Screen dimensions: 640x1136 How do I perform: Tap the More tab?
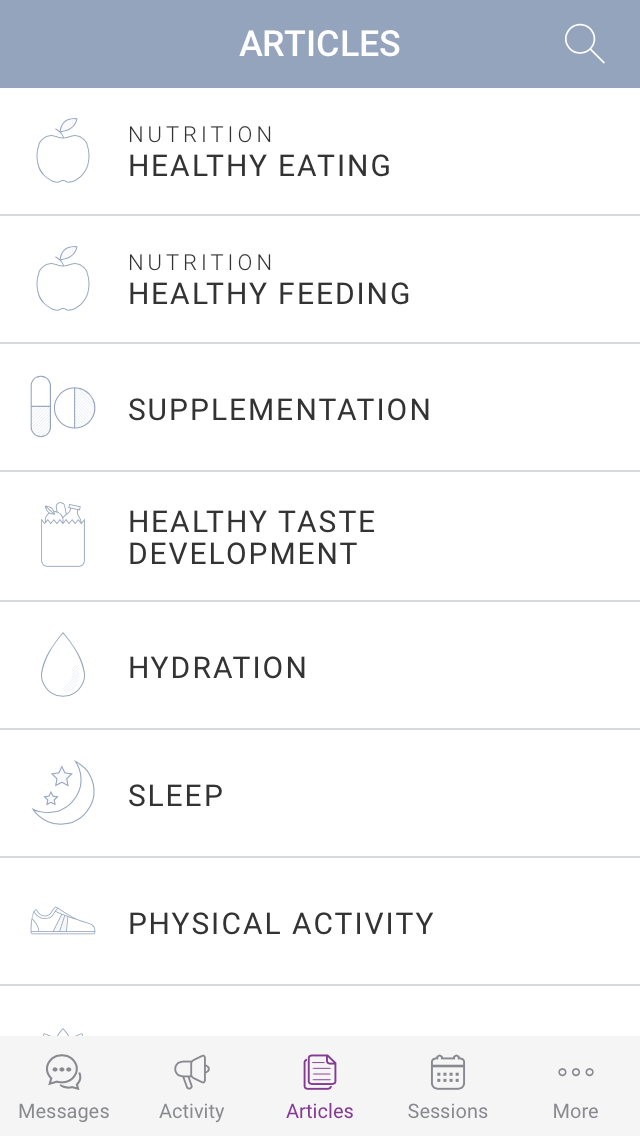point(575,1087)
